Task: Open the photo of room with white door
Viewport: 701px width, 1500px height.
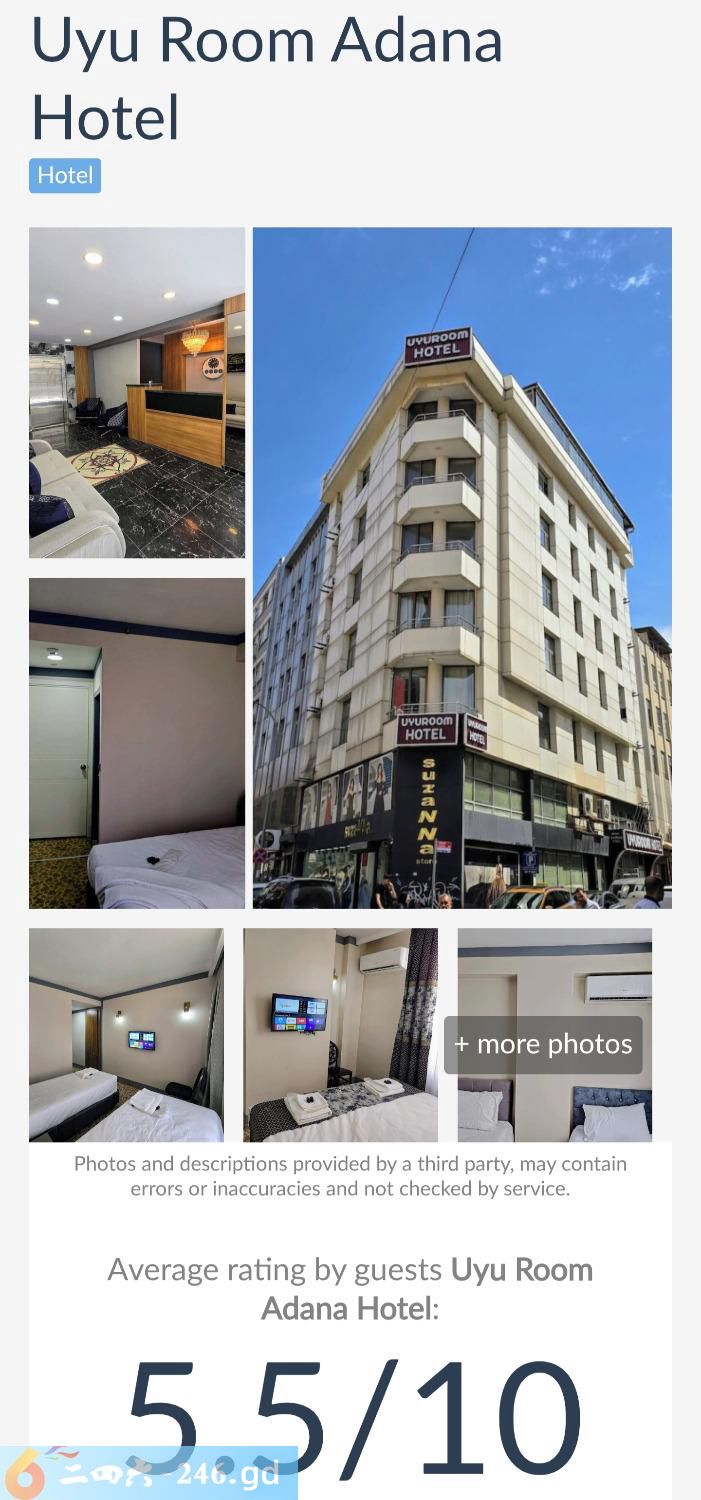Action: (x=137, y=743)
